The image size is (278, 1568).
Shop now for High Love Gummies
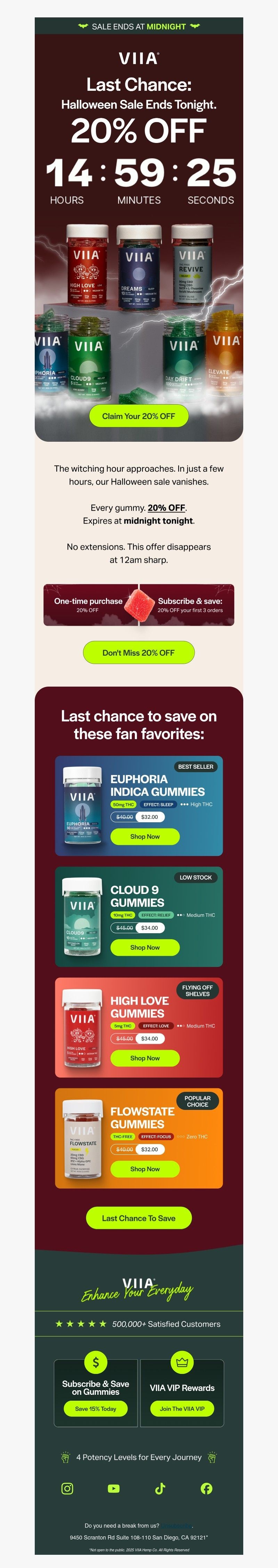point(145,1058)
